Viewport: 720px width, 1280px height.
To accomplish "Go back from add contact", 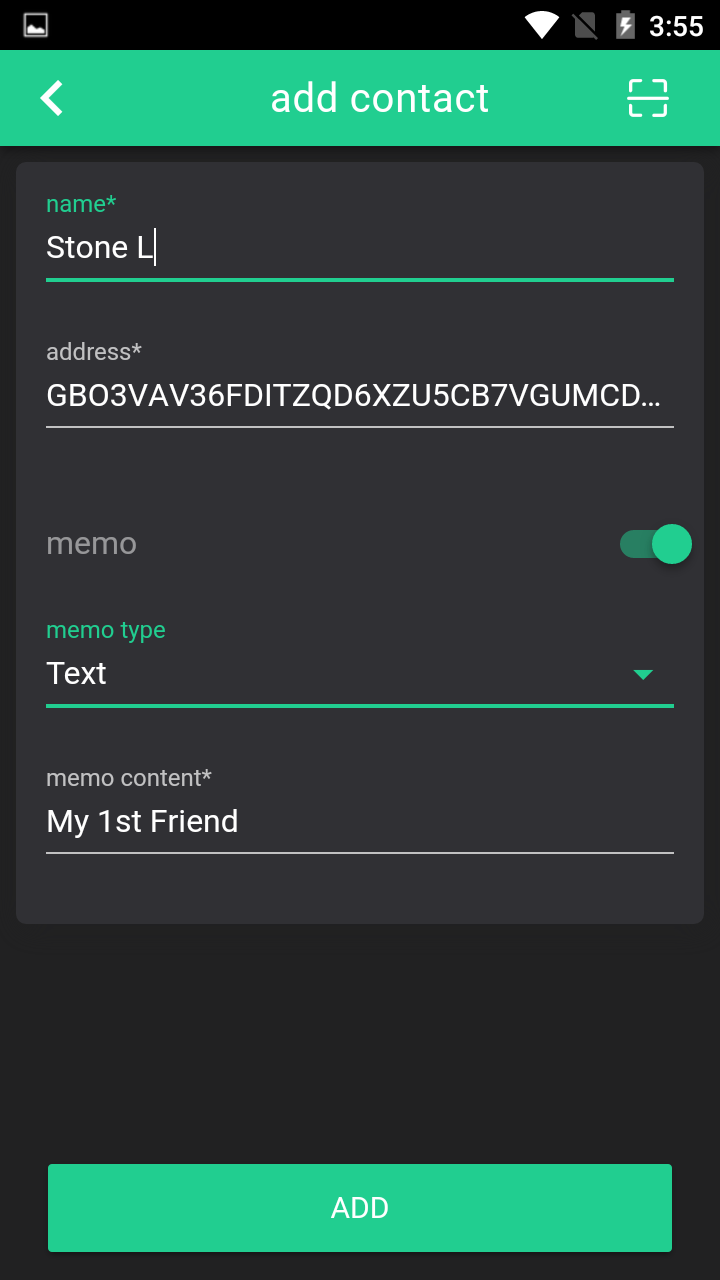I will coord(52,98).
